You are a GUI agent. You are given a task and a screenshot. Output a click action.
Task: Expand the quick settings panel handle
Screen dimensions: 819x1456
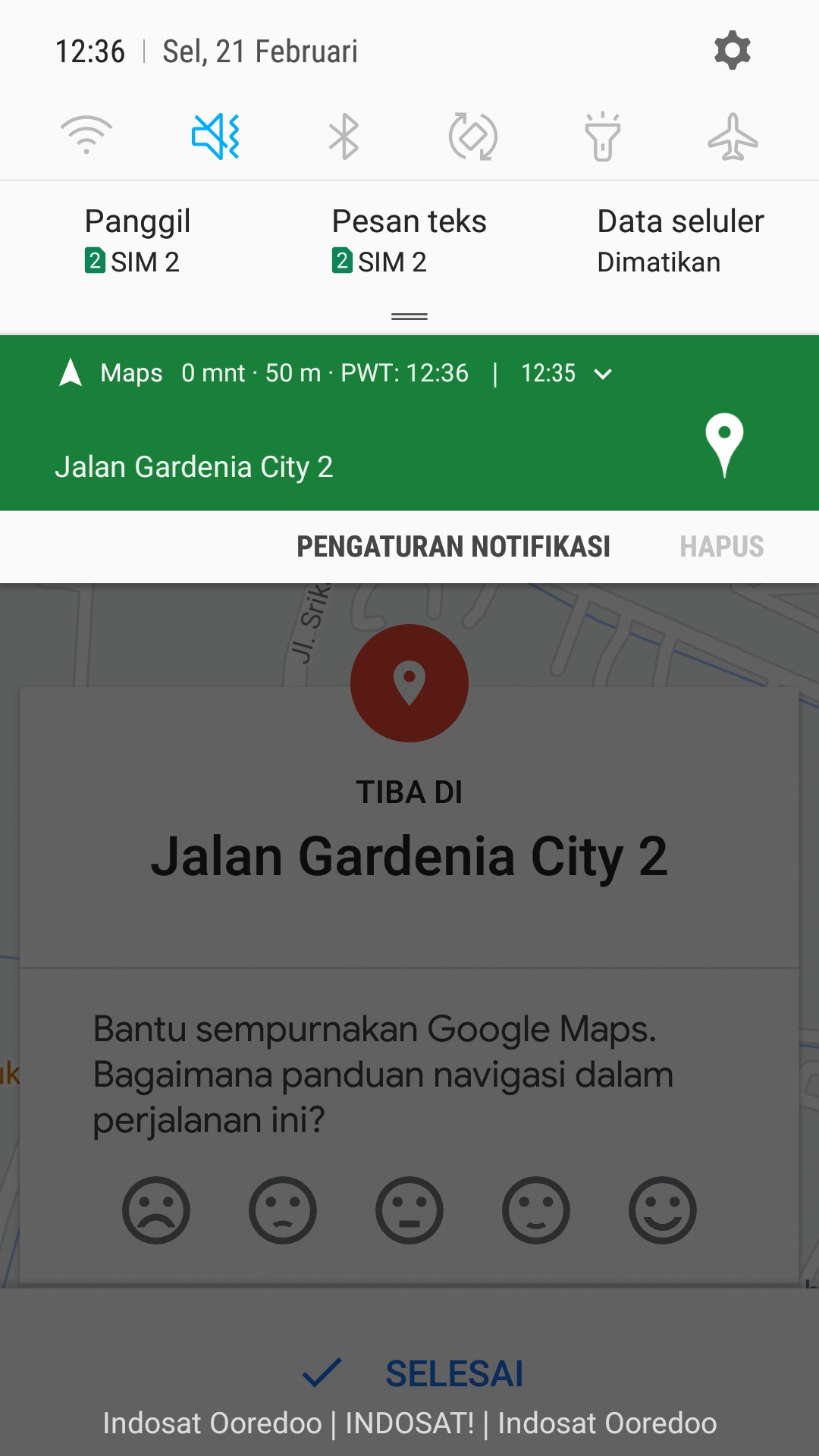pyautogui.click(x=409, y=317)
